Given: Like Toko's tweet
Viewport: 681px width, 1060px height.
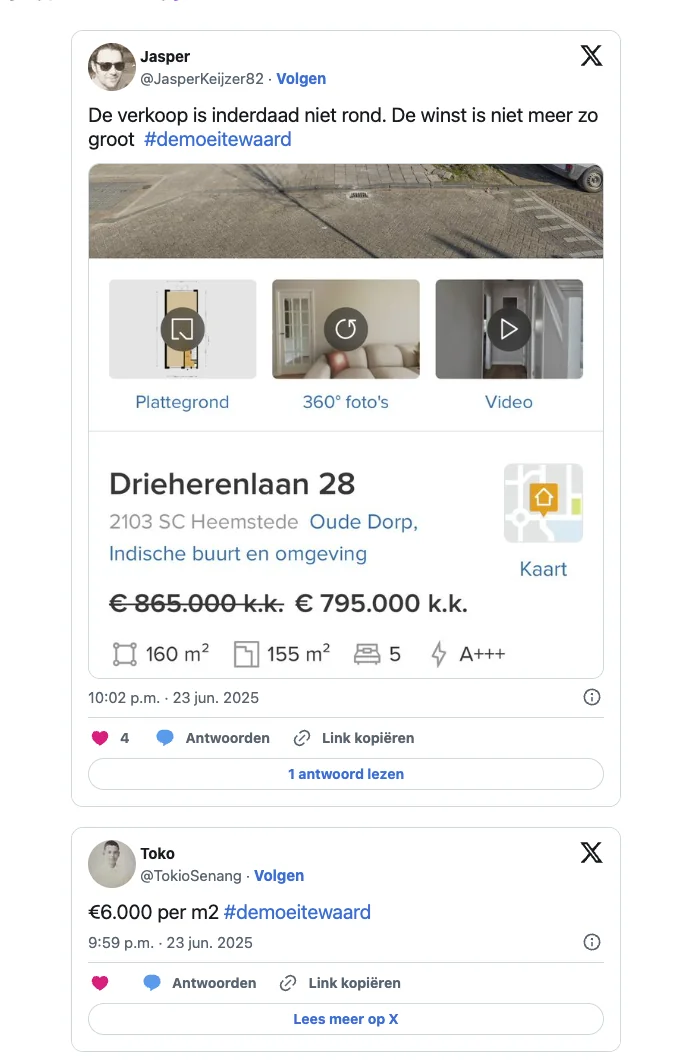Looking at the screenshot, I should pyautogui.click(x=100, y=983).
